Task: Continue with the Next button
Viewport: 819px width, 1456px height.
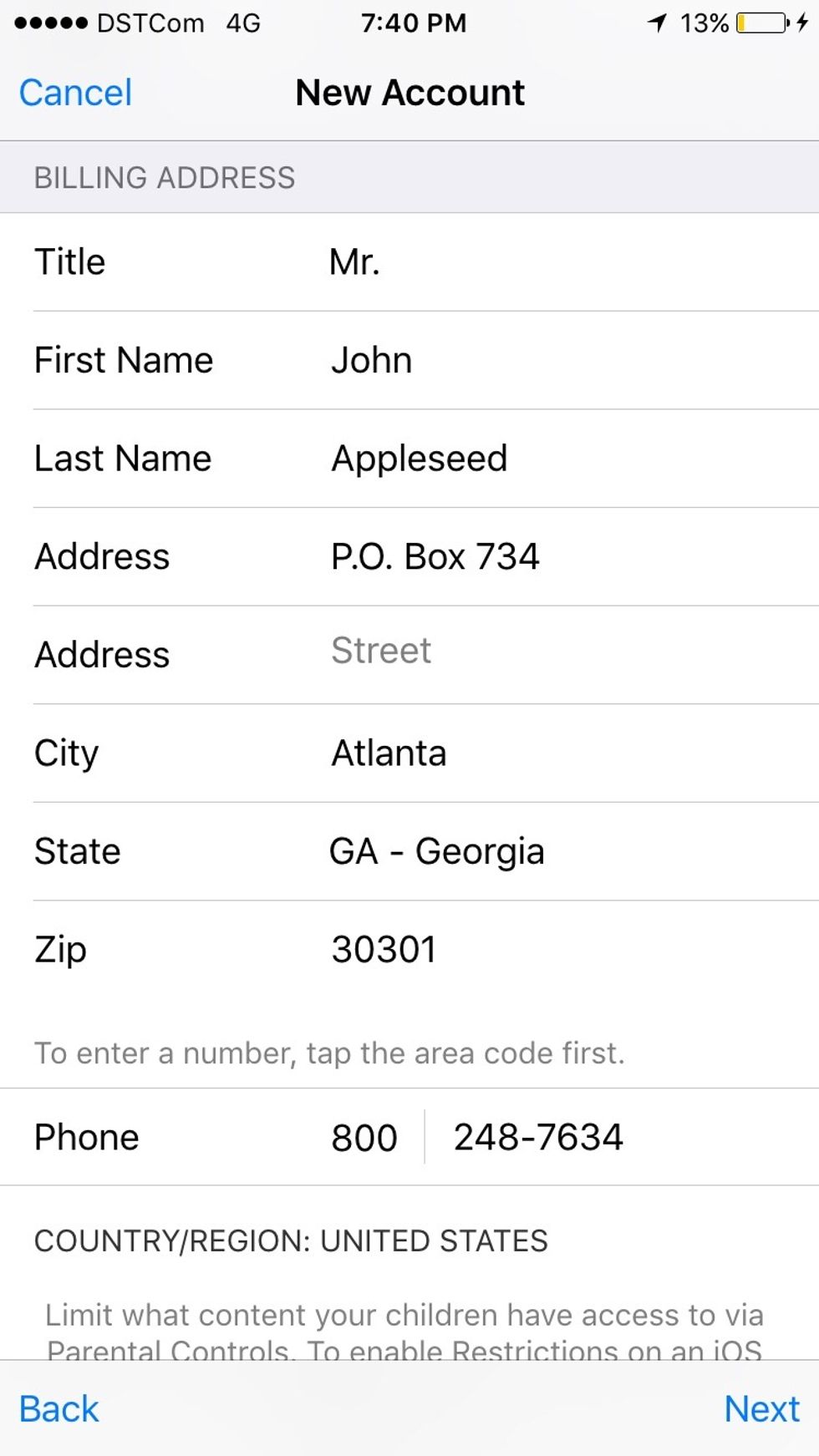Action: (761, 1409)
